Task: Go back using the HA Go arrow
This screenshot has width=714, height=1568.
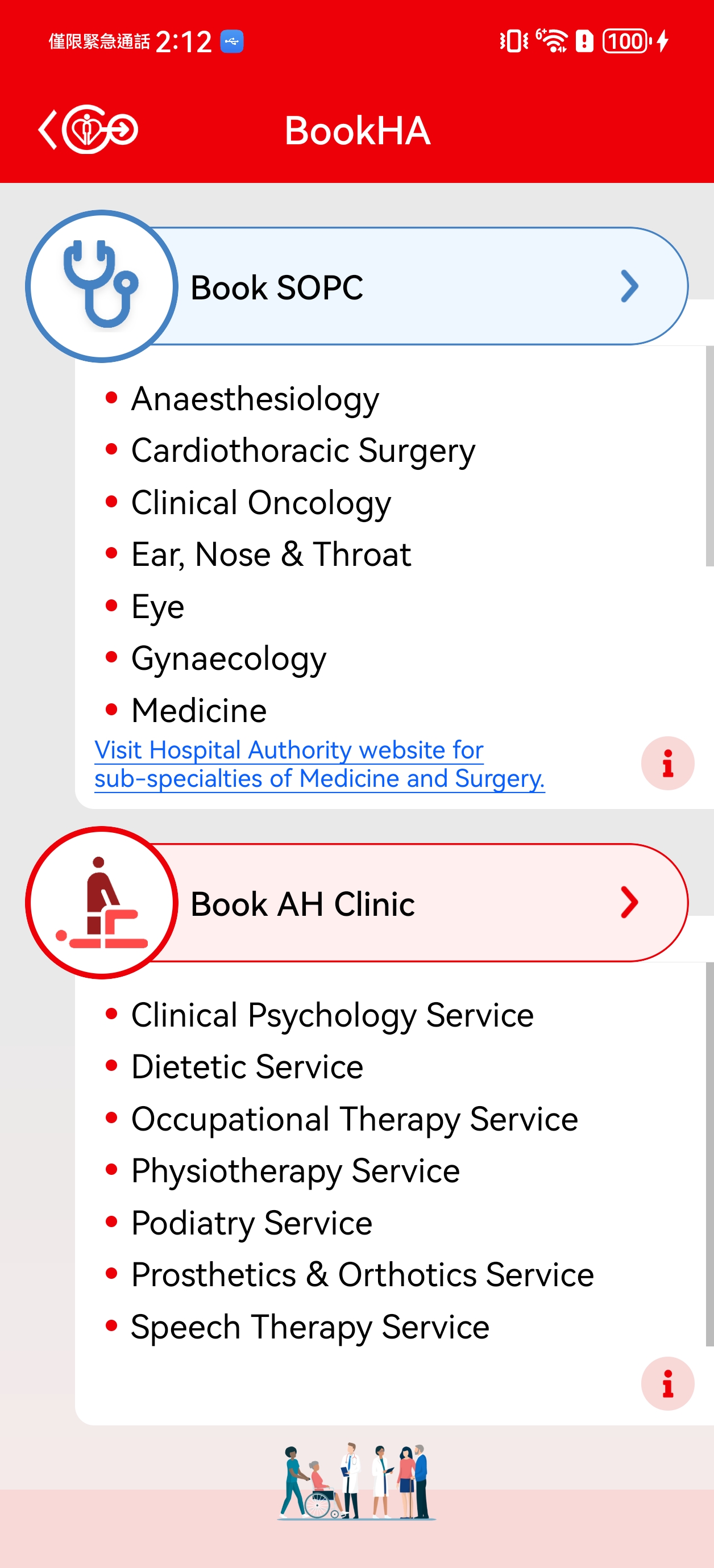Action: [87, 130]
